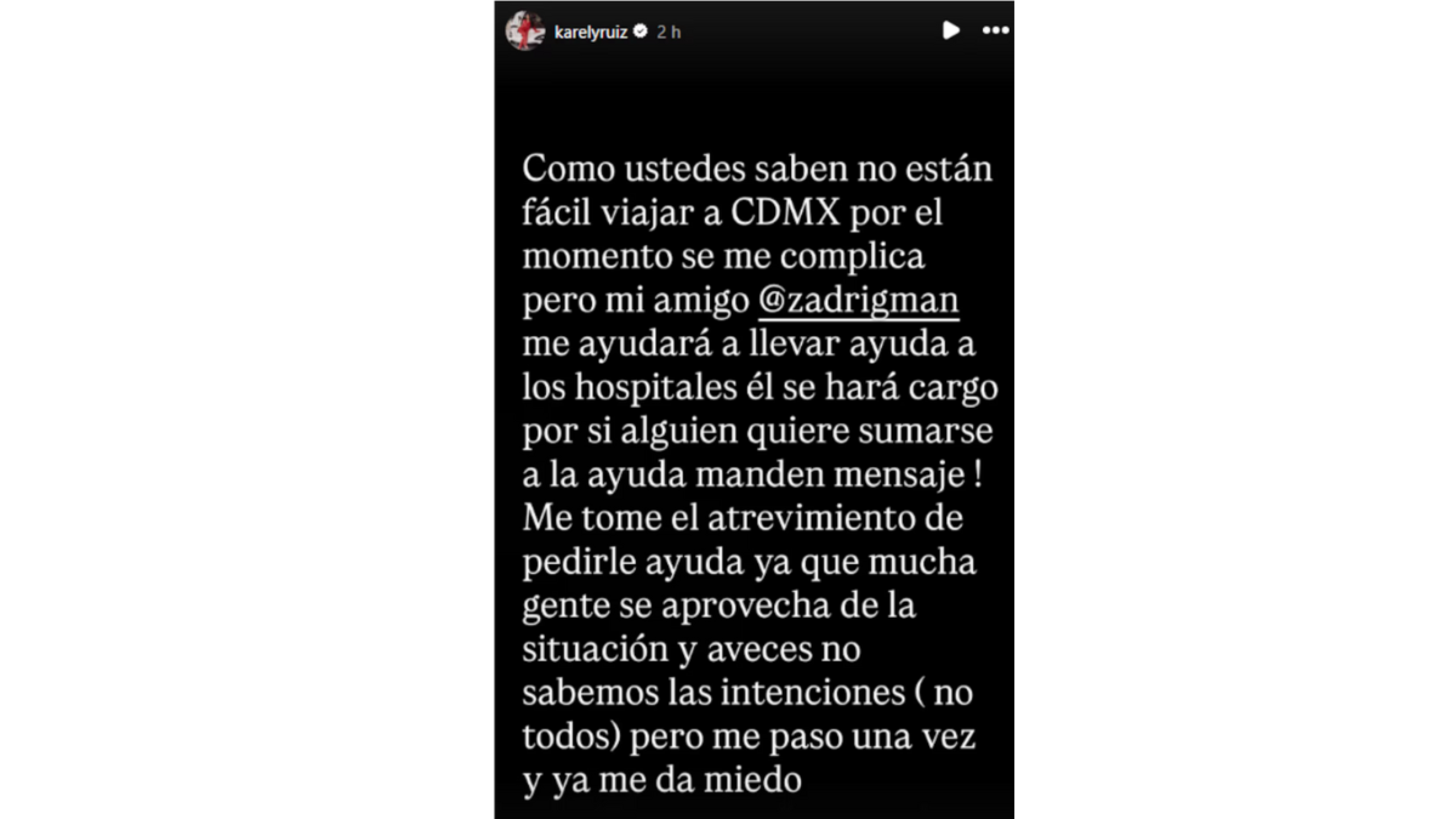
Task: Open the @zadrigman mention
Action: (858, 301)
